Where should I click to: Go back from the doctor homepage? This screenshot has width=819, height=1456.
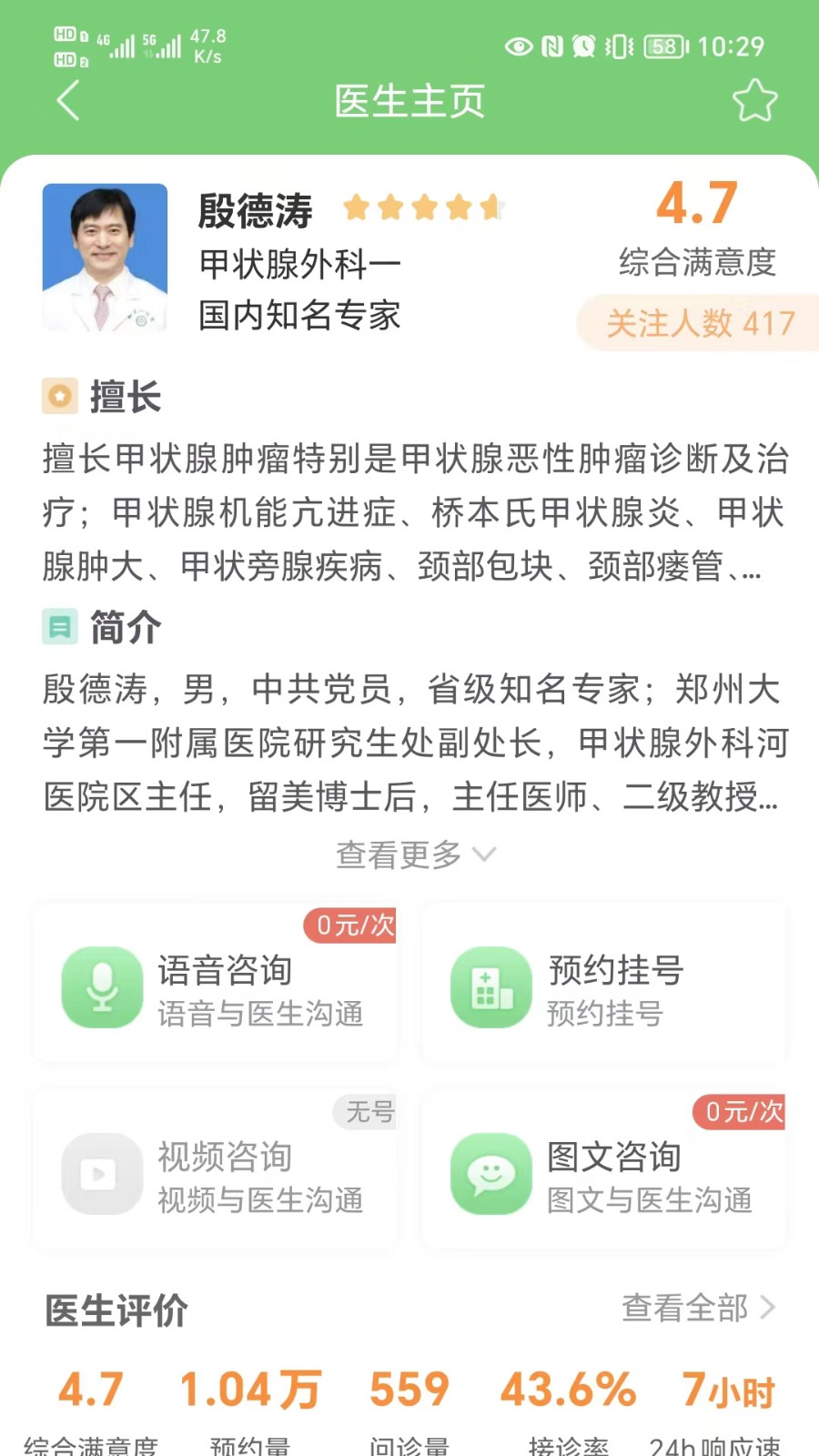pyautogui.click(x=68, y=100)
